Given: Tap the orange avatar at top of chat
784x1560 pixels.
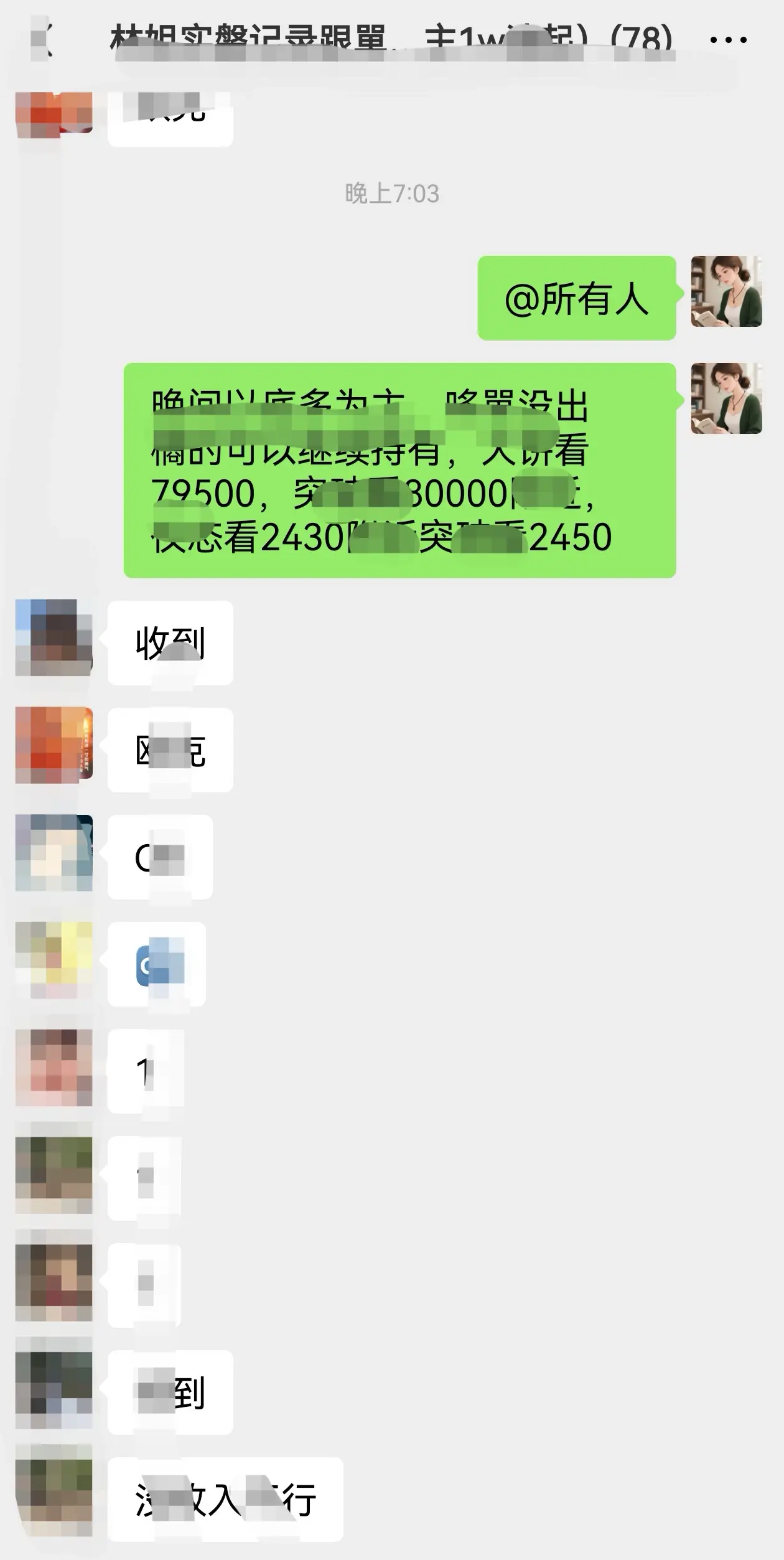Looking at the screenshot, I should click(x=53, y=115).
